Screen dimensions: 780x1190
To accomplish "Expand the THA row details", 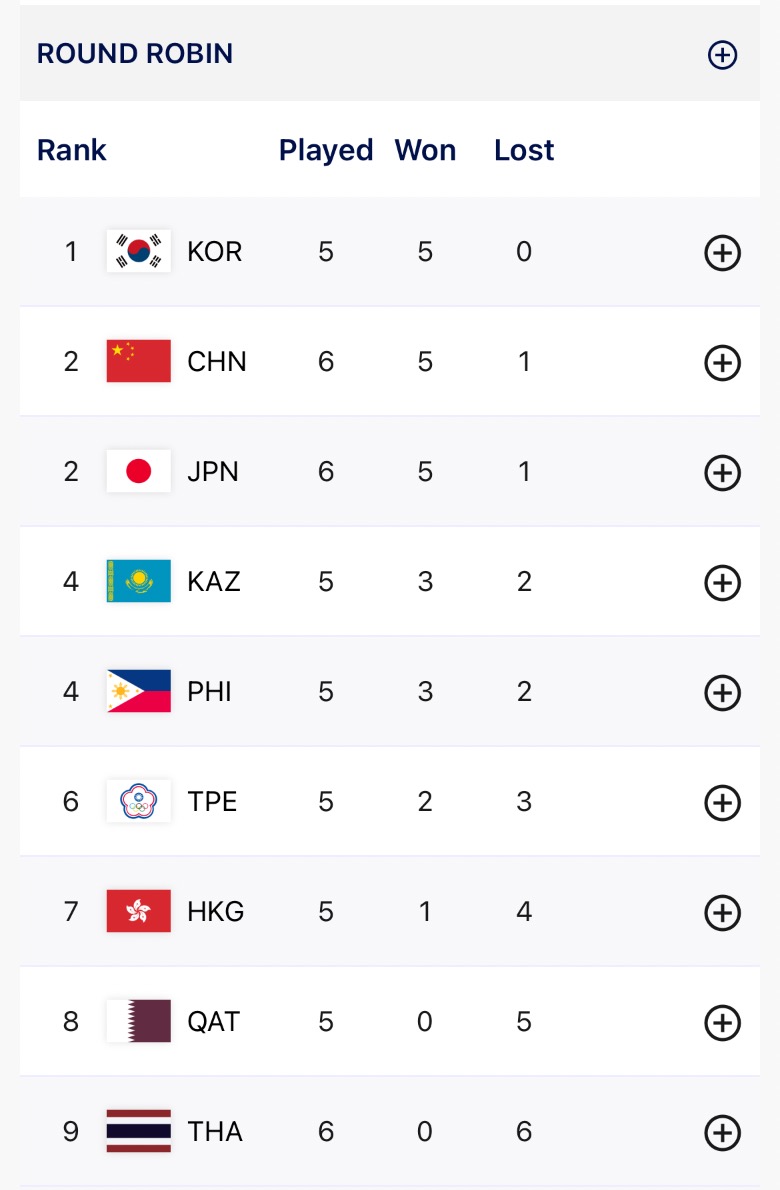I will click(x=722, y=1133).
